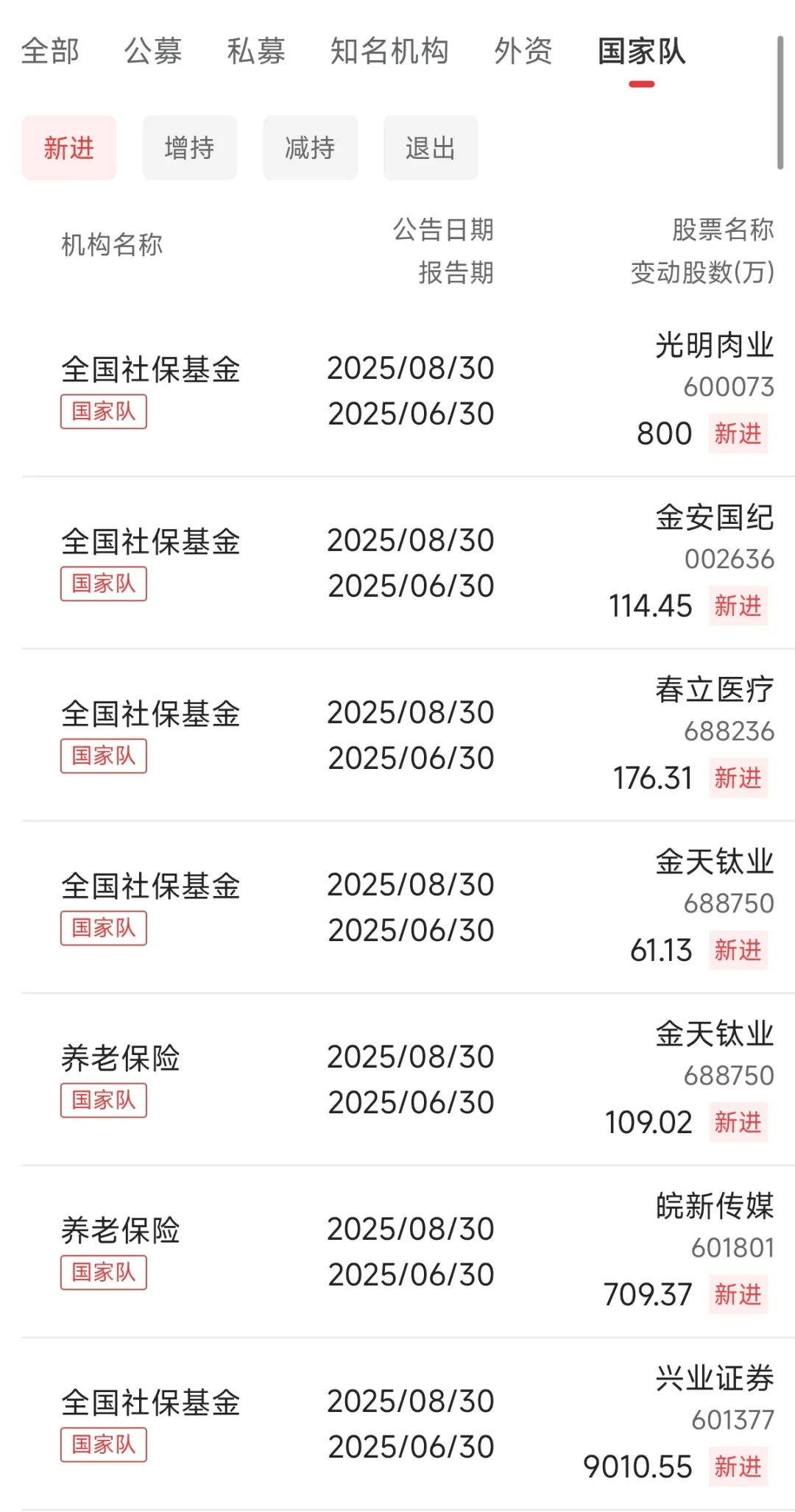Show the 外资 tab
795x1512 pixels.
[x=523, y=52]
